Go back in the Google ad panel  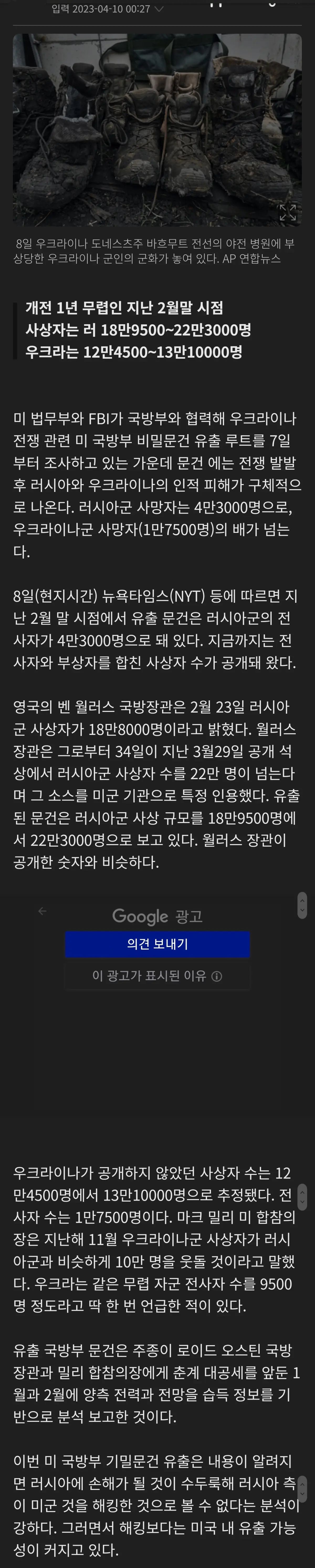(x=42, y=911)
